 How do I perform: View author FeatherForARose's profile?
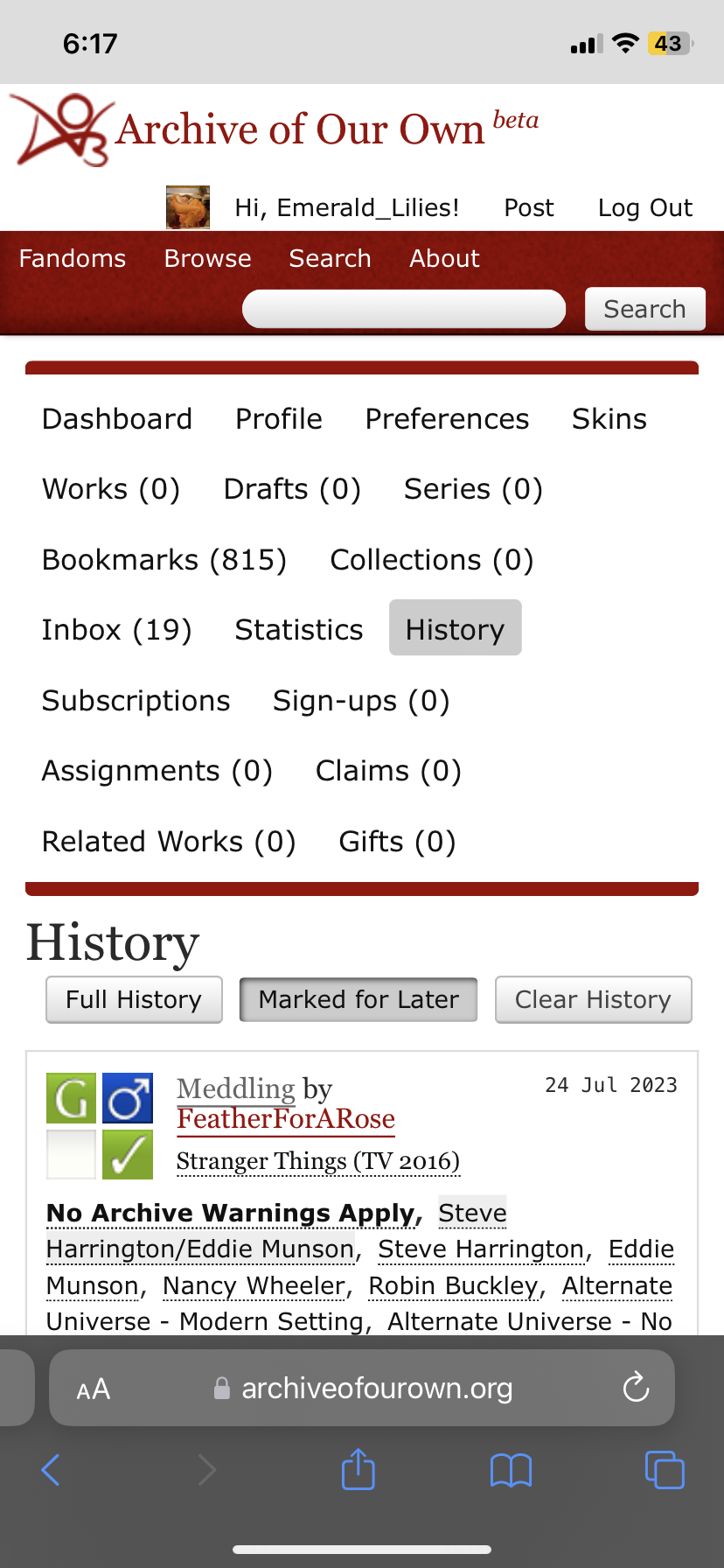(286, 1119)
